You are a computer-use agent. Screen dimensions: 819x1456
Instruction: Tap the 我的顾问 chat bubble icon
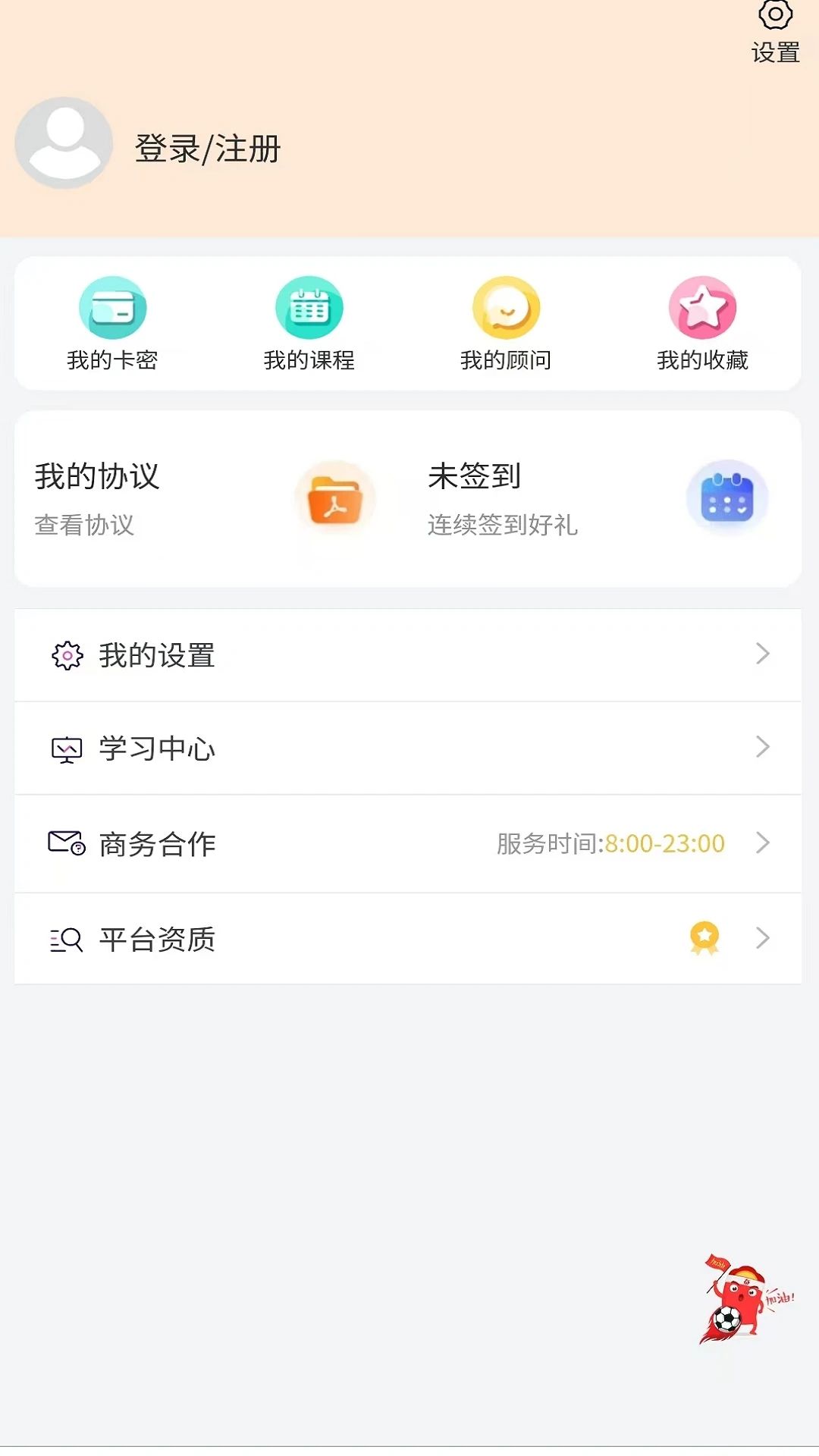[x=506, y=308]
